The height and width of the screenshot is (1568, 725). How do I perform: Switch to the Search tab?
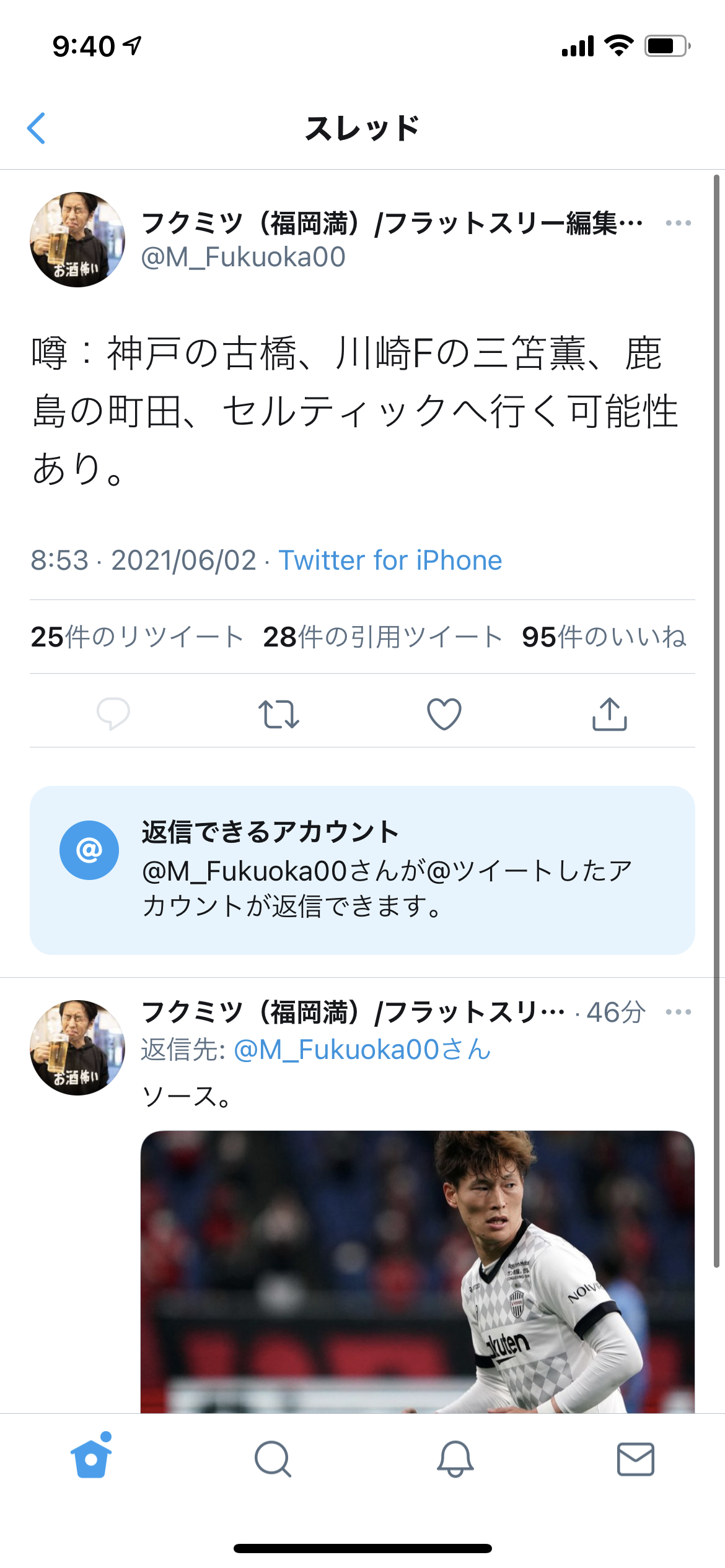point(273,1459)
